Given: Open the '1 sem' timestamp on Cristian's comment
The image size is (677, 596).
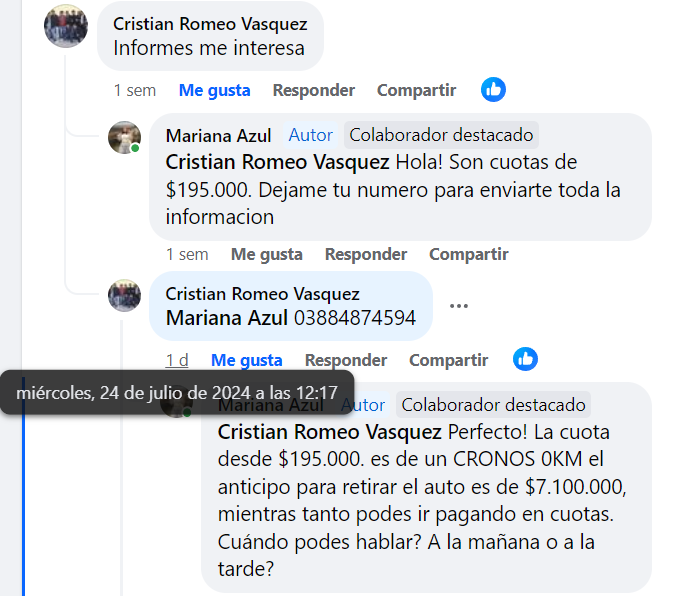Looking at the screenshot, I should click(x=134, y=90).
